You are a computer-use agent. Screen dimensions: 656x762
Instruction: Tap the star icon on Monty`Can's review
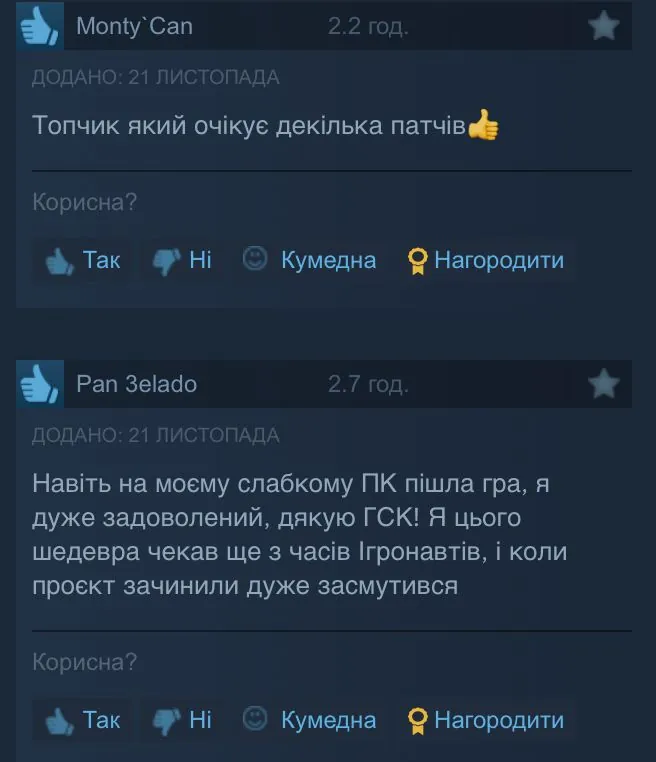[x=604, y=26]
